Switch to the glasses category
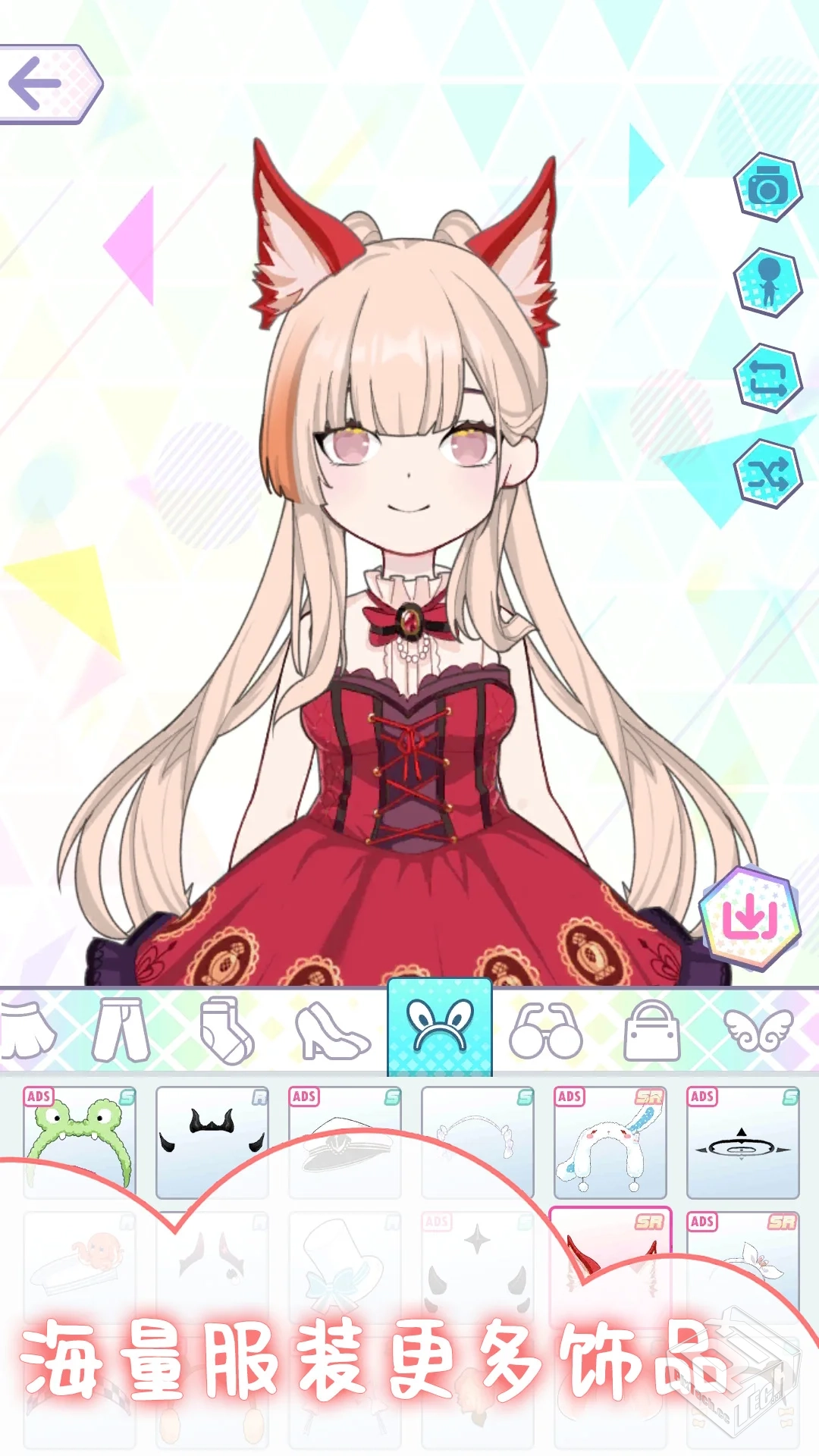The height and width of the screenshot is (1456, 819). tap(545, 1031)
